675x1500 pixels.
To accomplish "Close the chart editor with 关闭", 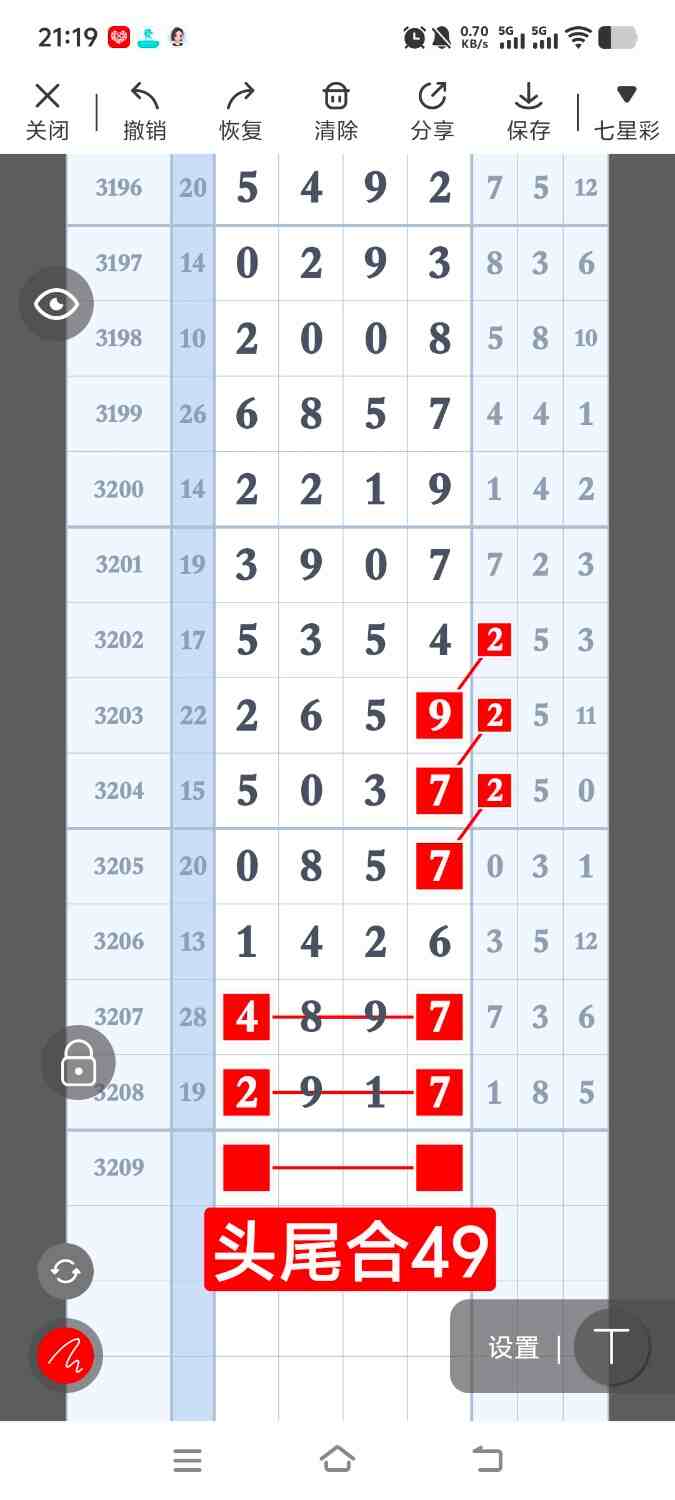I will 47,111.
